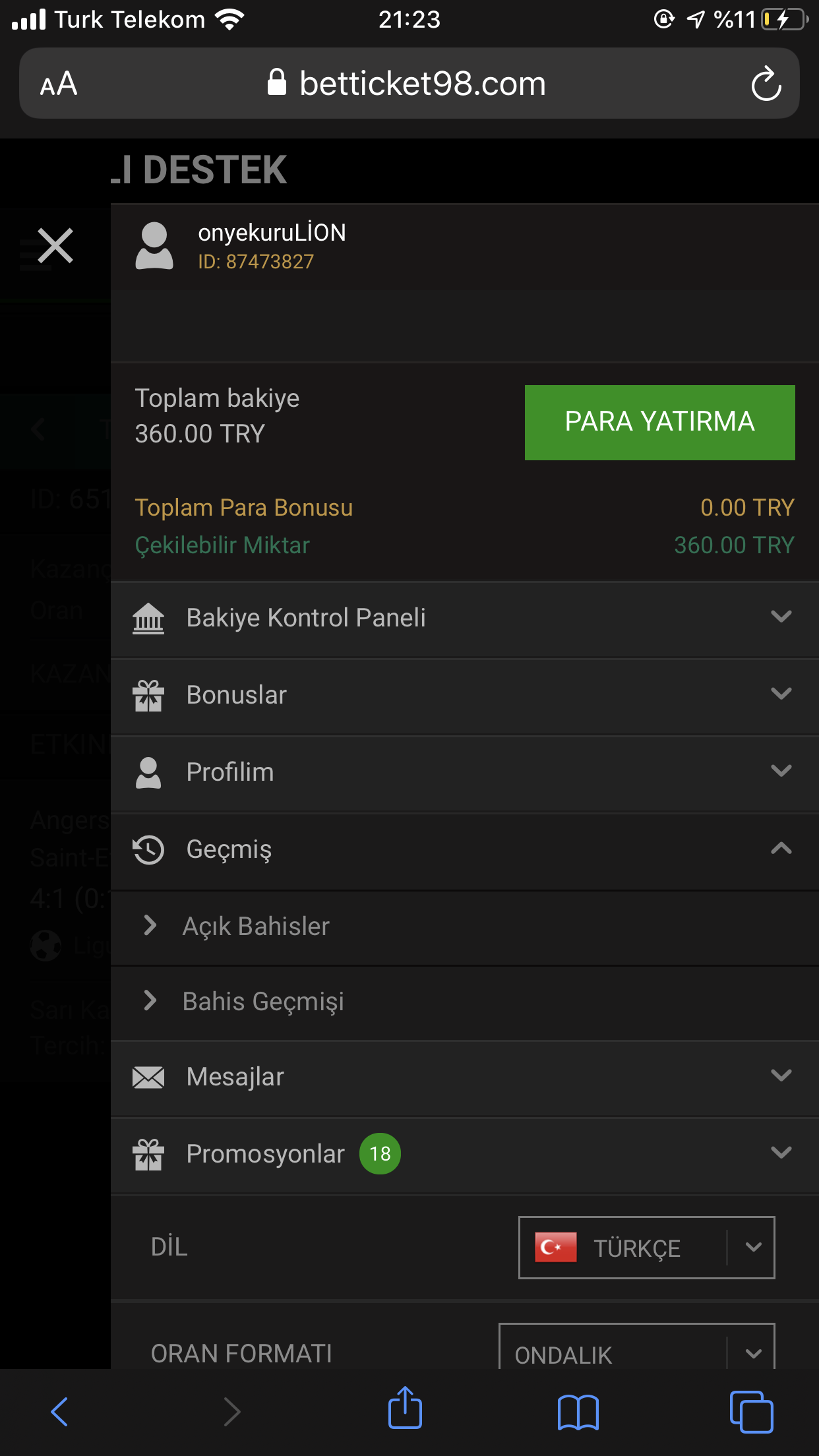
Task: Reload the page in Safari
Action: (766, 84)
